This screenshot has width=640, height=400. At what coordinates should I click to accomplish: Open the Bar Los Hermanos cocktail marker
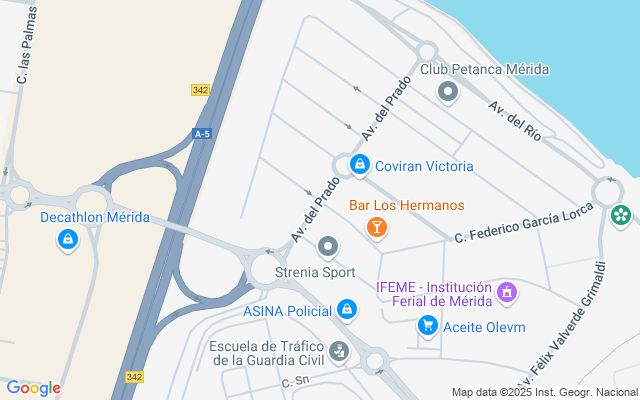coord(376,227)
